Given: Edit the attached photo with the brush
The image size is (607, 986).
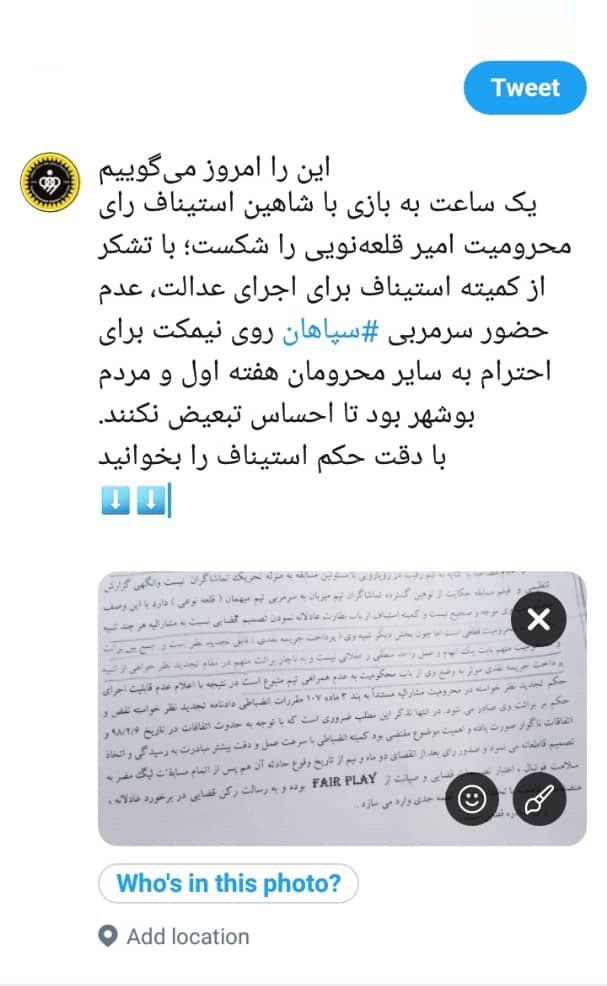Looking at the screenshot, I should [538, 798].
